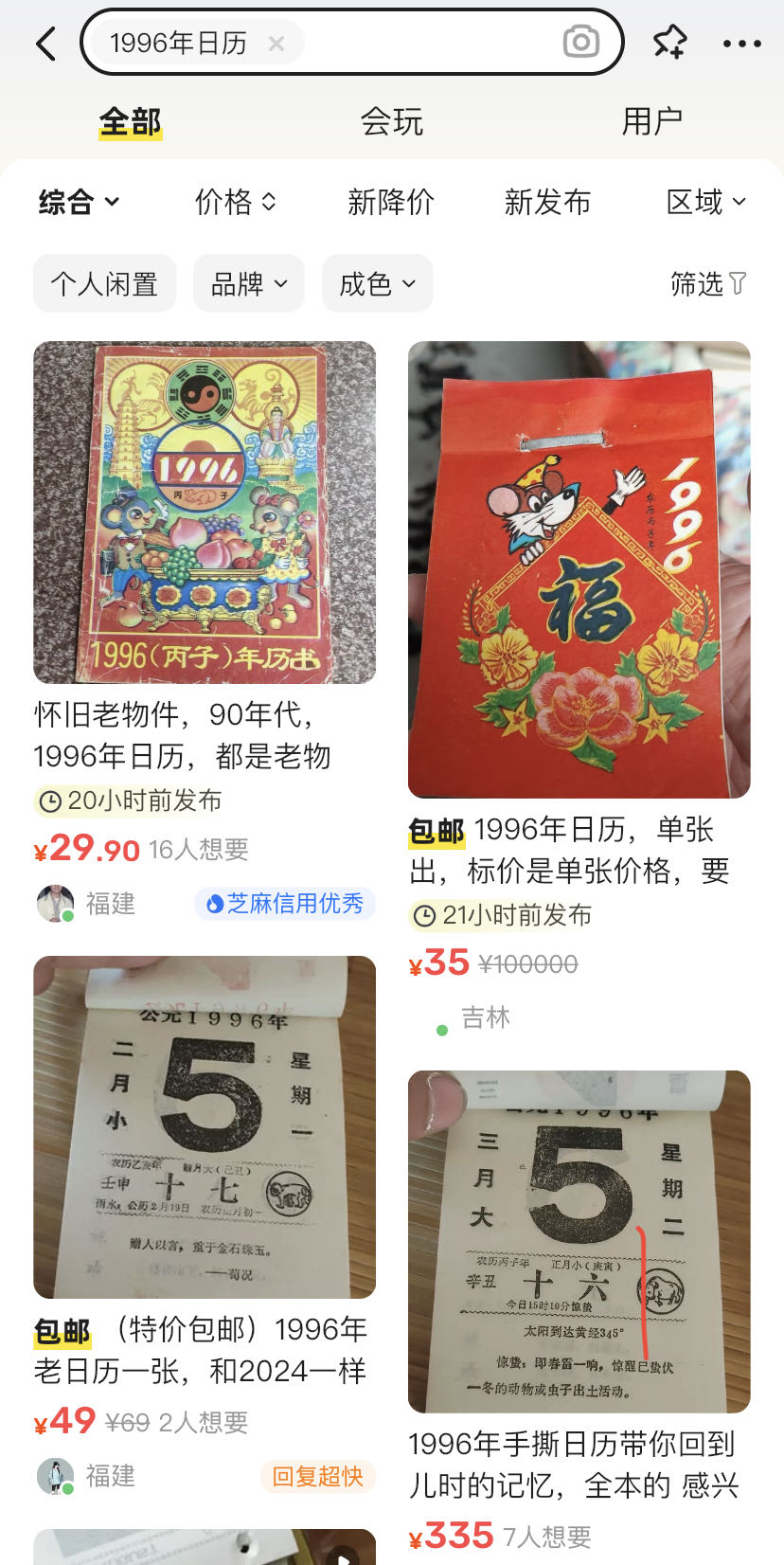784x1565 pixels.
Task: Select the 全部 tab
Action: click(x=131, y=122)
